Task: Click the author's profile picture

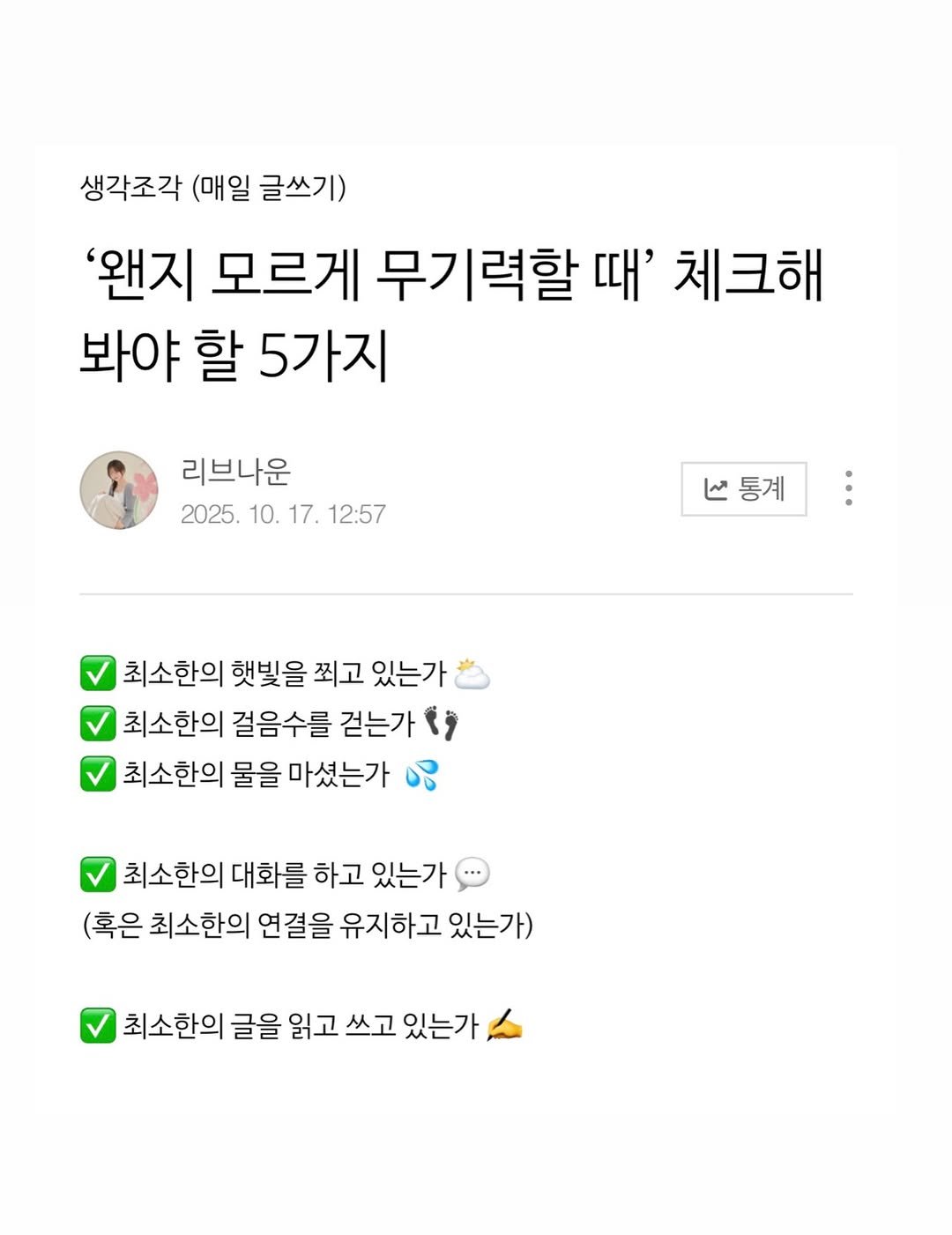Action: click(120, 490)
